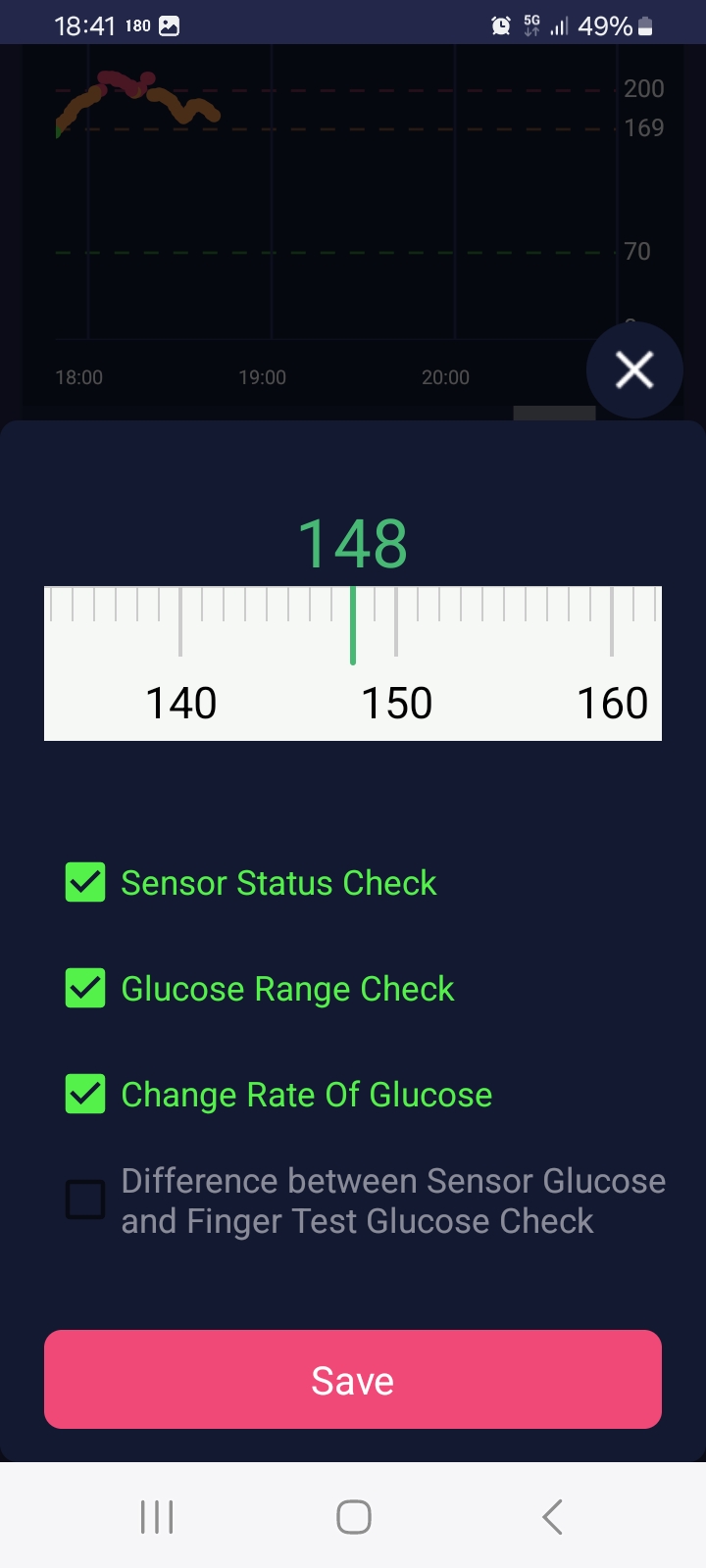This screenshot has height=1568, width=706.
Task: Open recent apps from navigation bar
Action: (157, 1517)
